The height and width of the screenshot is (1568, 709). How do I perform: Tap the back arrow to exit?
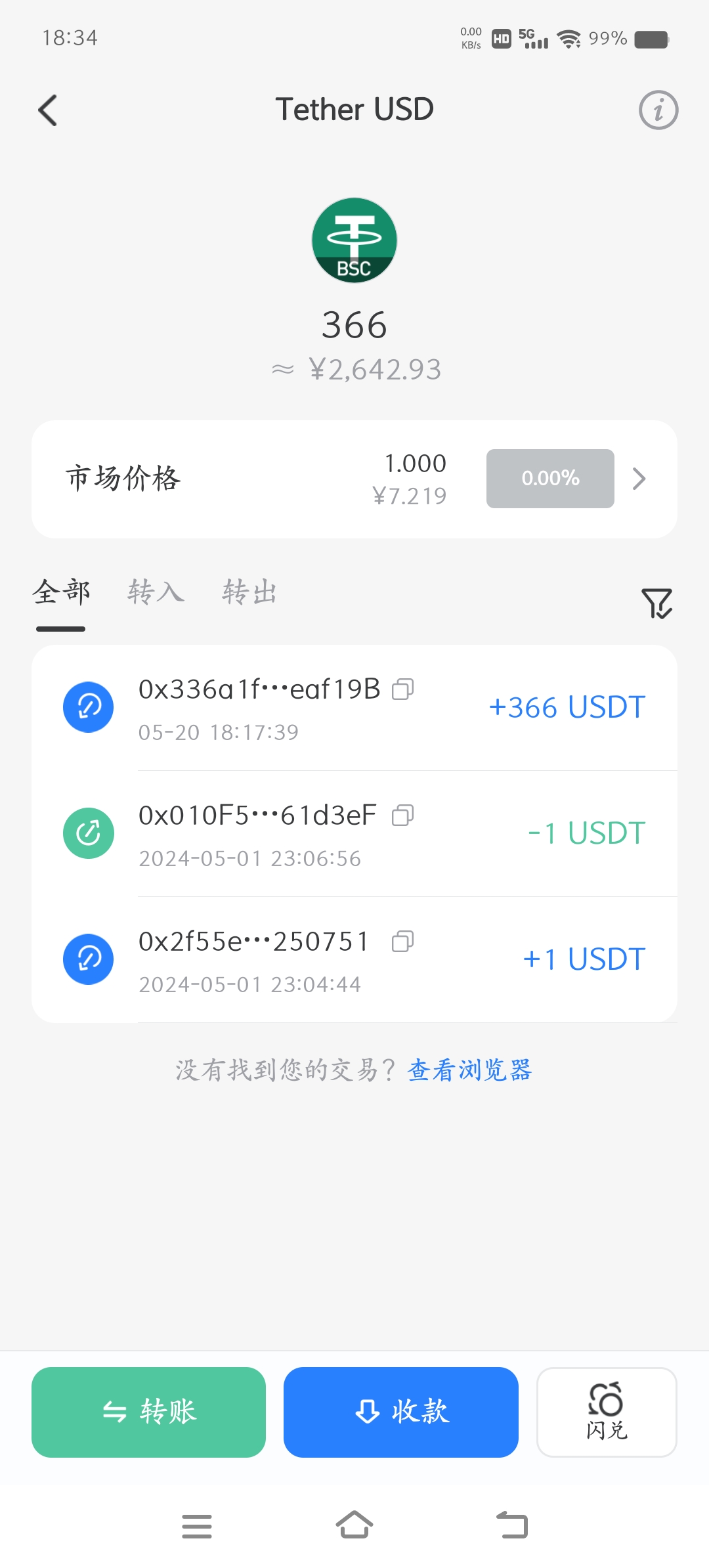click(x=47, y=110)
